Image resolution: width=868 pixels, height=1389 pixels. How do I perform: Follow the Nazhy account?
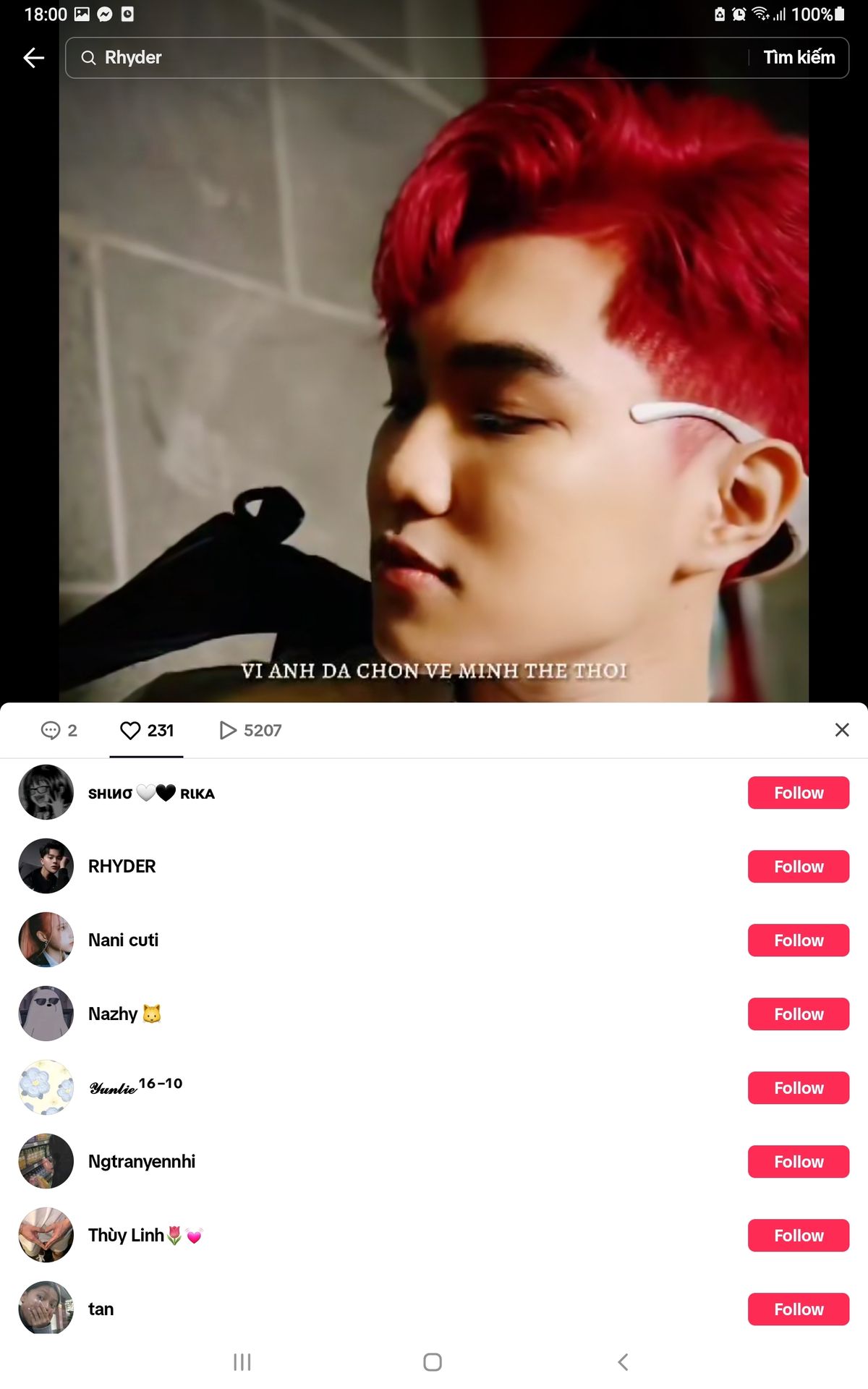click(x=799, y=1014)
